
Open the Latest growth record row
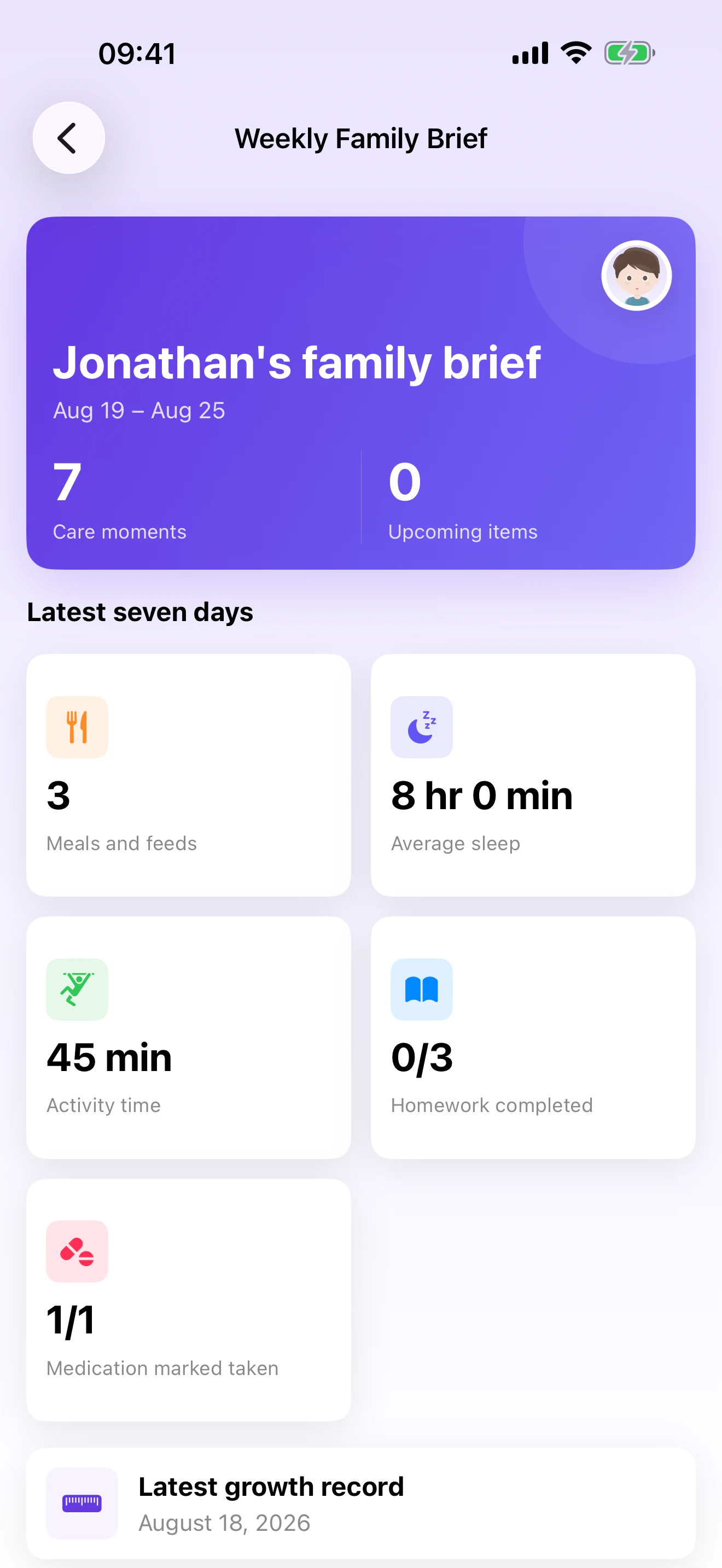coord(361,1503)
